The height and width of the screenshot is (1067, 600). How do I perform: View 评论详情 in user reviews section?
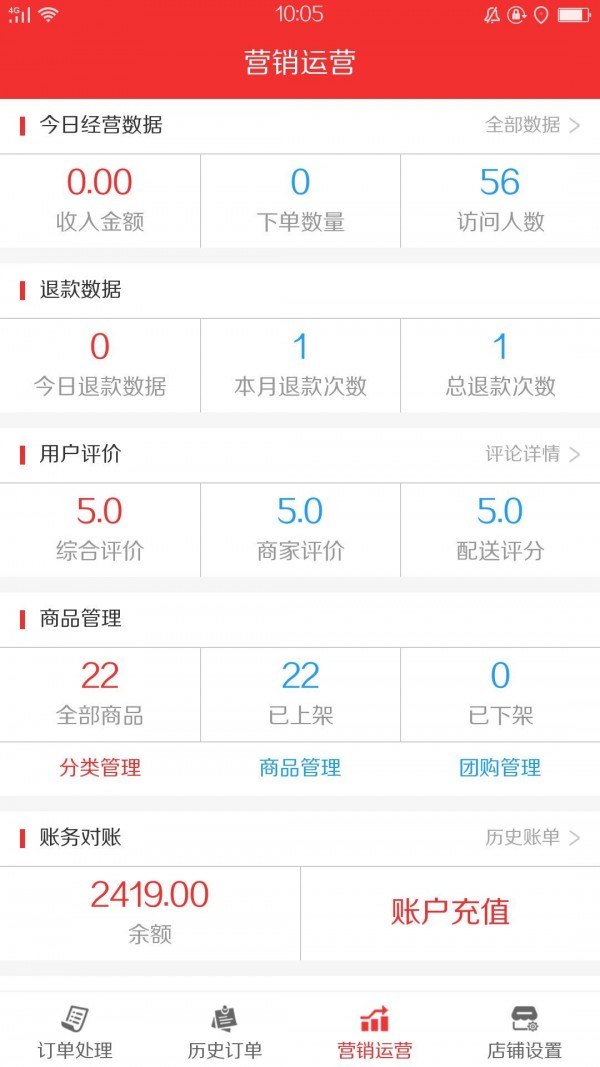click(x=533, y=454)
